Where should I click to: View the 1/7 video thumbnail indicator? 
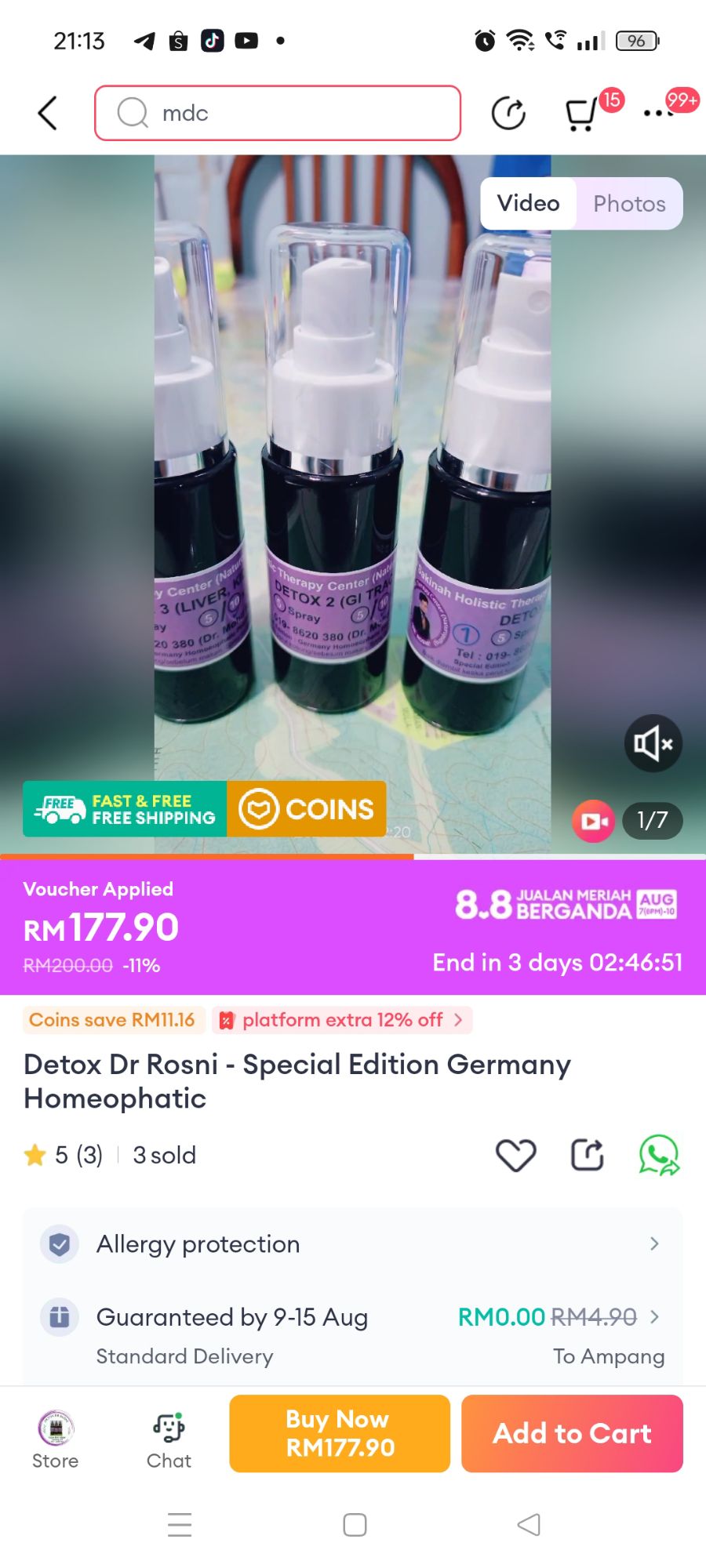point(652,821)
